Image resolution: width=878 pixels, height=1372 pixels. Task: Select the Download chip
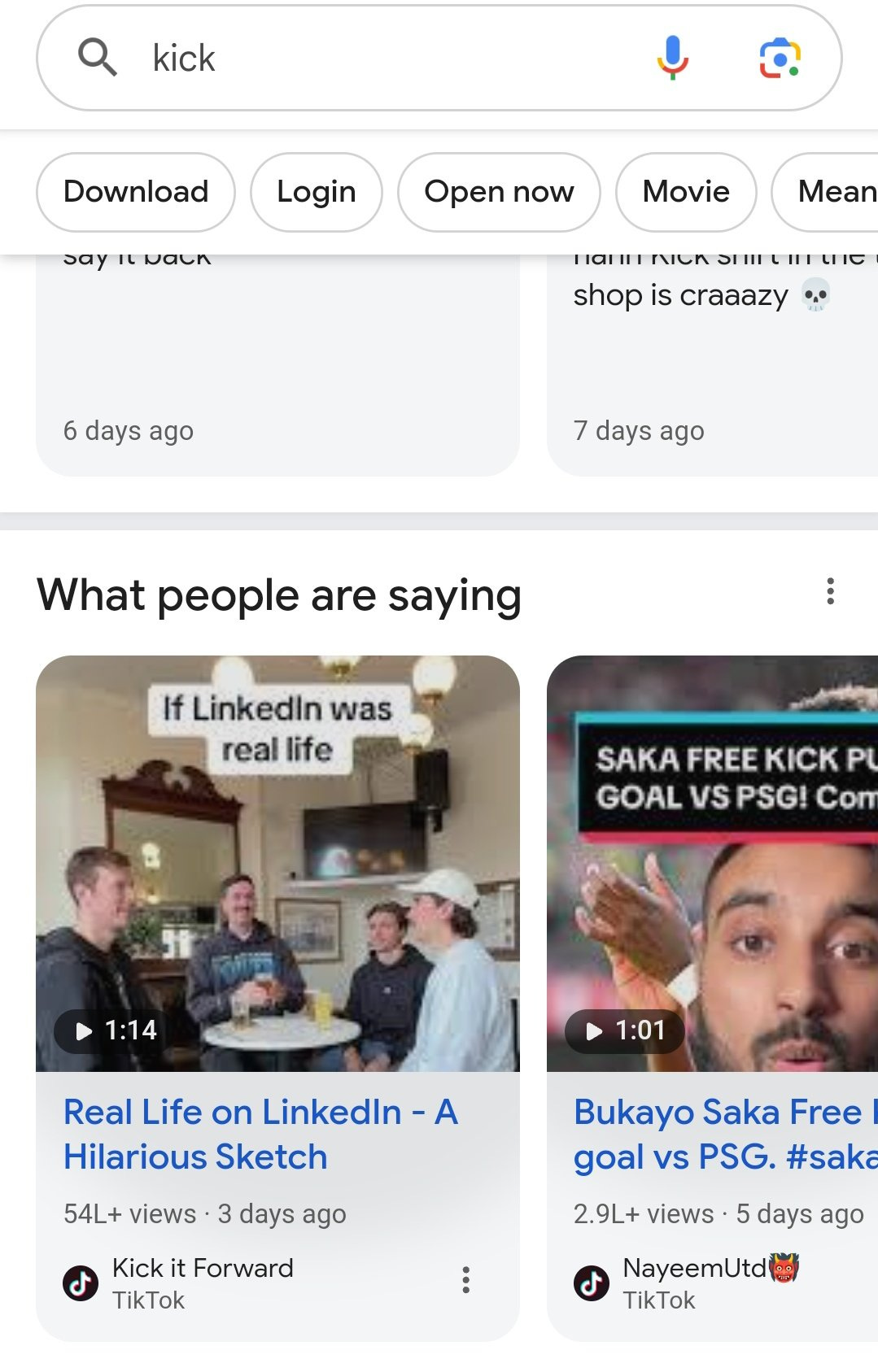[x=136, y=192]
